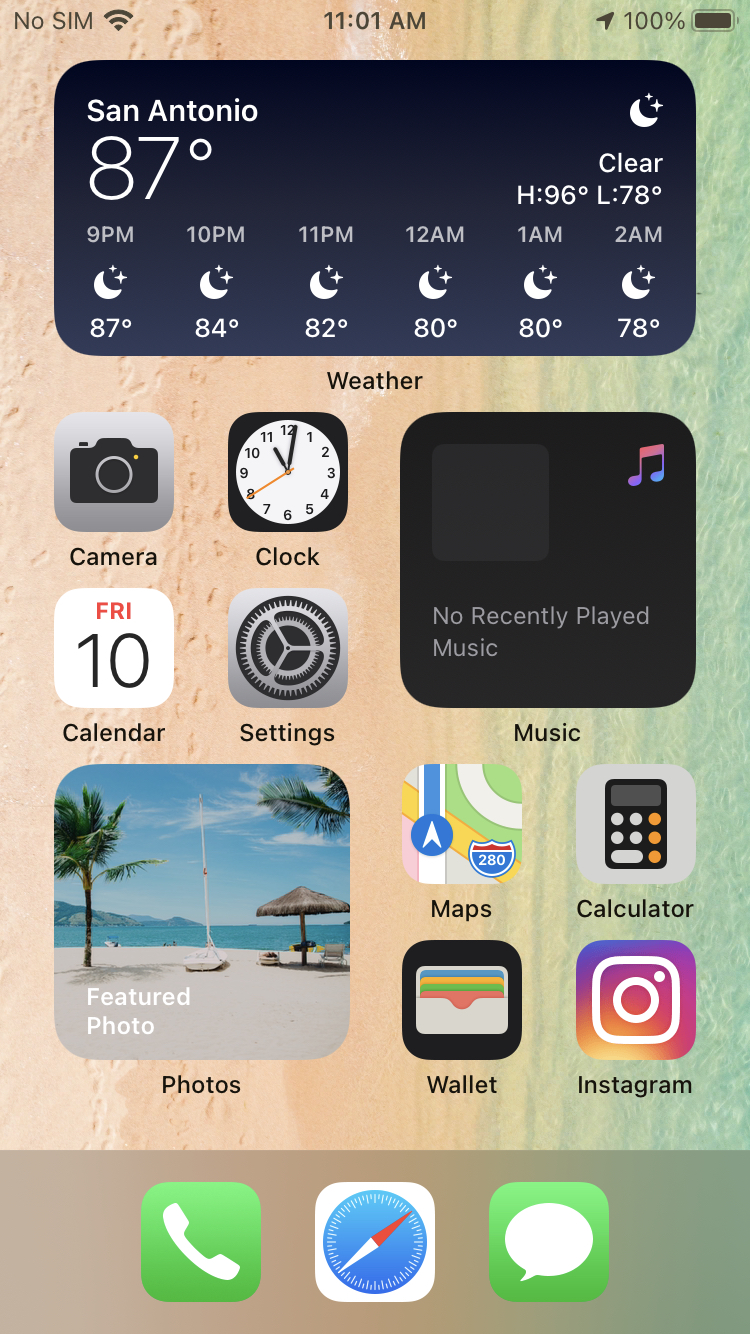Launch Maps

(x=462, y=824)
